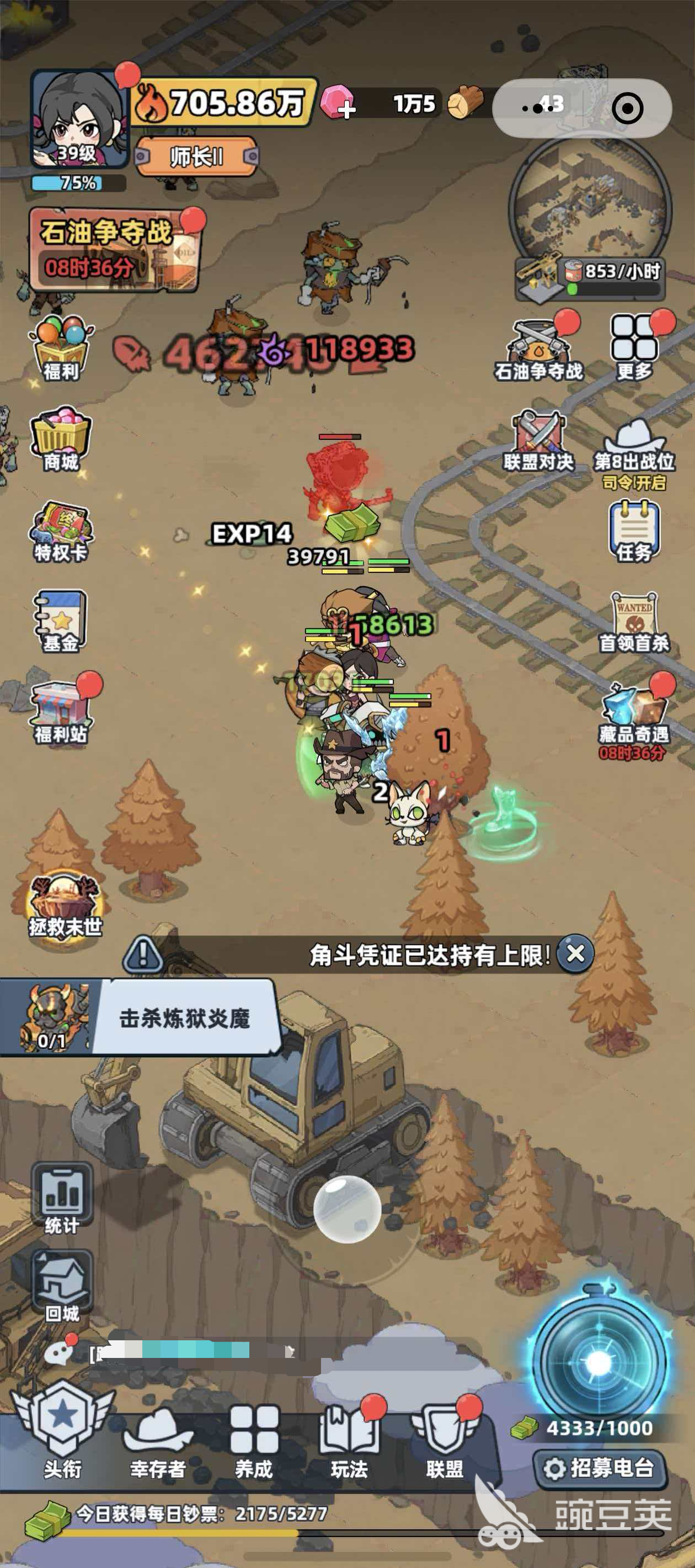Open 首领首杀 wanted poster
Image resolution: width=695 pixels, height=1568 pixels.
point(634,621)
